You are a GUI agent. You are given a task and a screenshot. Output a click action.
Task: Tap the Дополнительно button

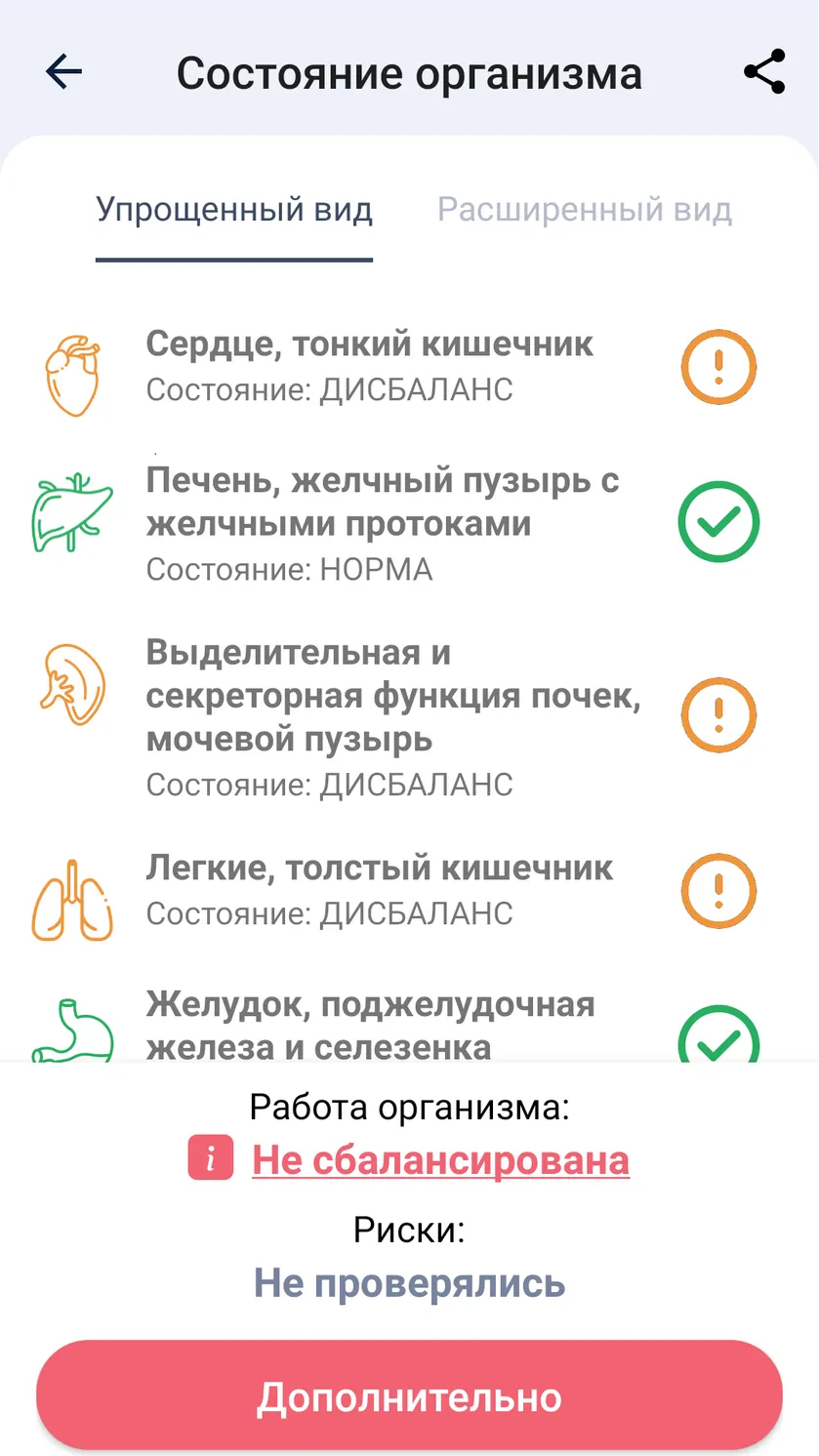[x=409, y=1396]
